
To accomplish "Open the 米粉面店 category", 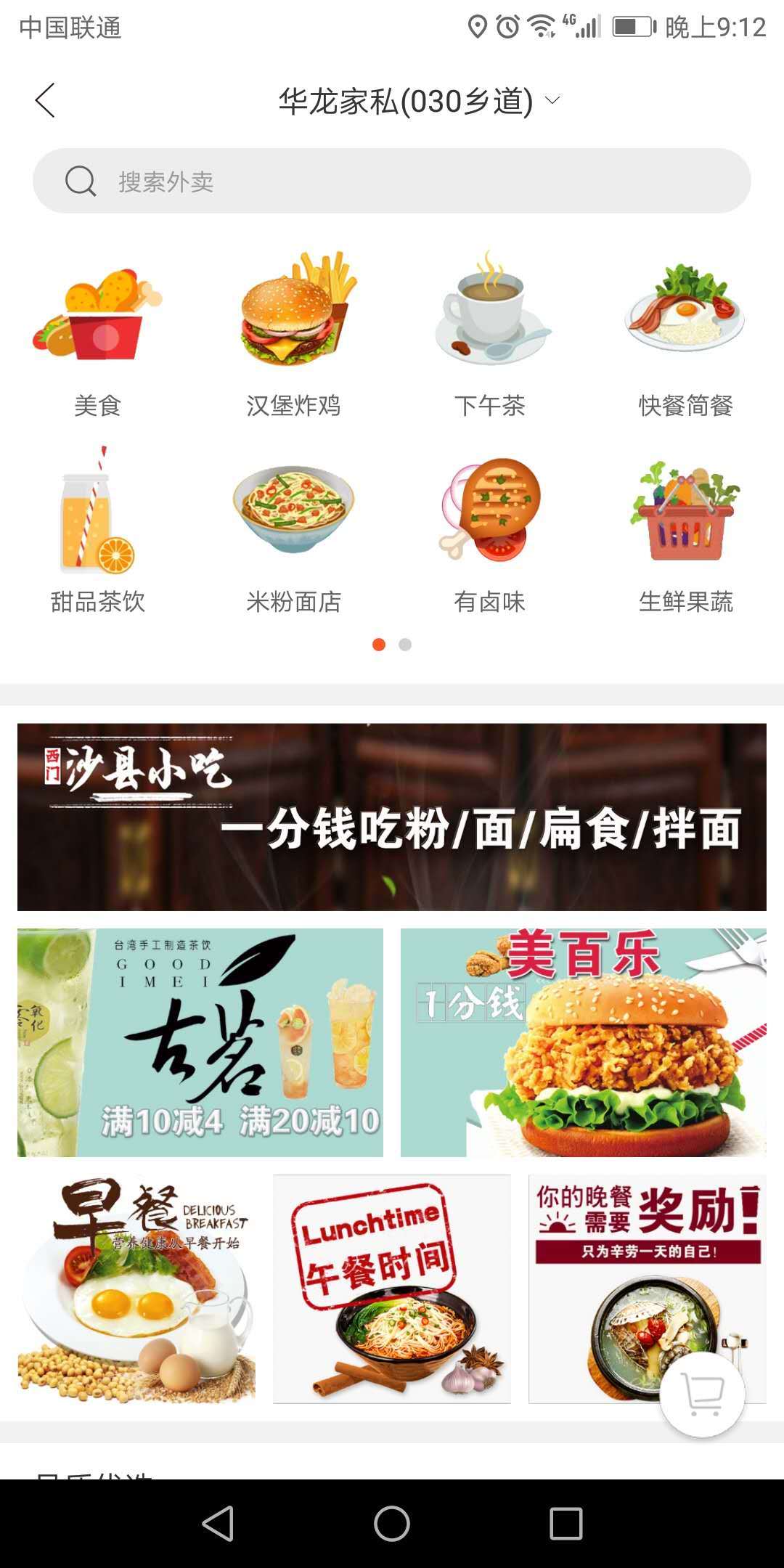I will tap(293, 530).
